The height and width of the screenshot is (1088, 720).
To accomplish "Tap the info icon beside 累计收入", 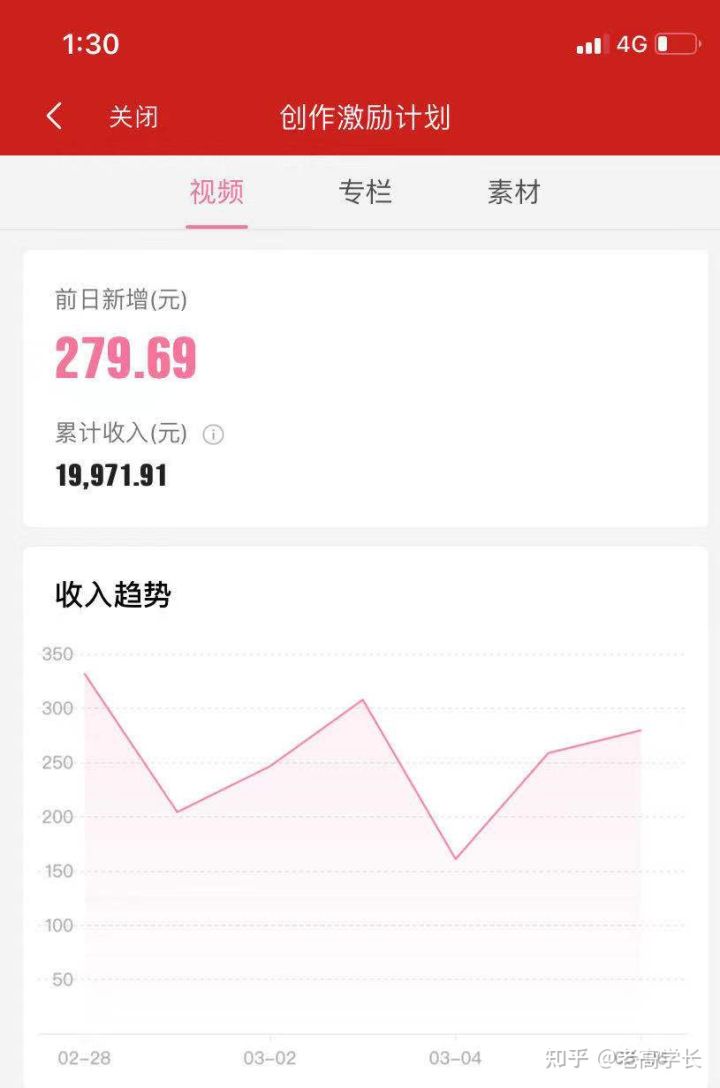I will (x=213, y=435).
